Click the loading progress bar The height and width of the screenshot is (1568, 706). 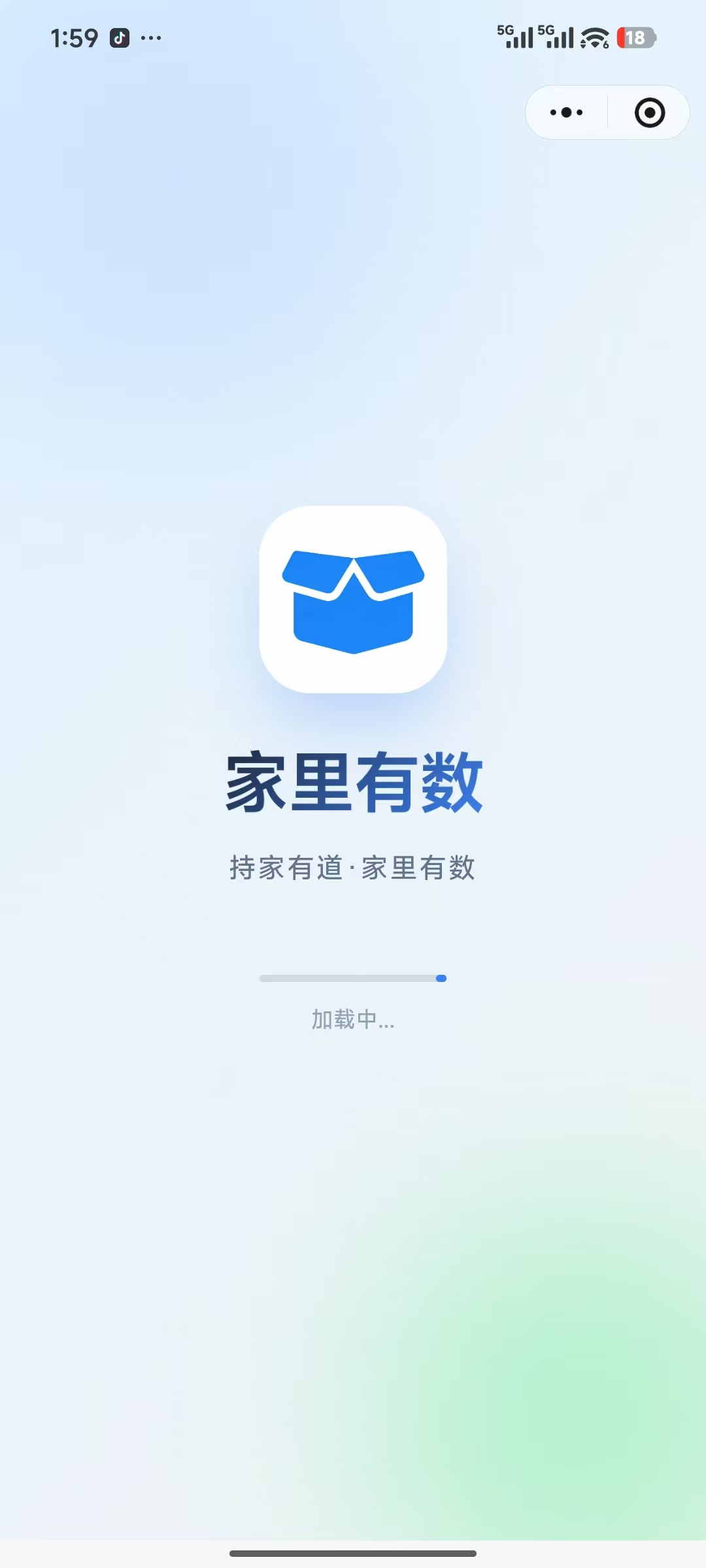click(x=352, y=978)
